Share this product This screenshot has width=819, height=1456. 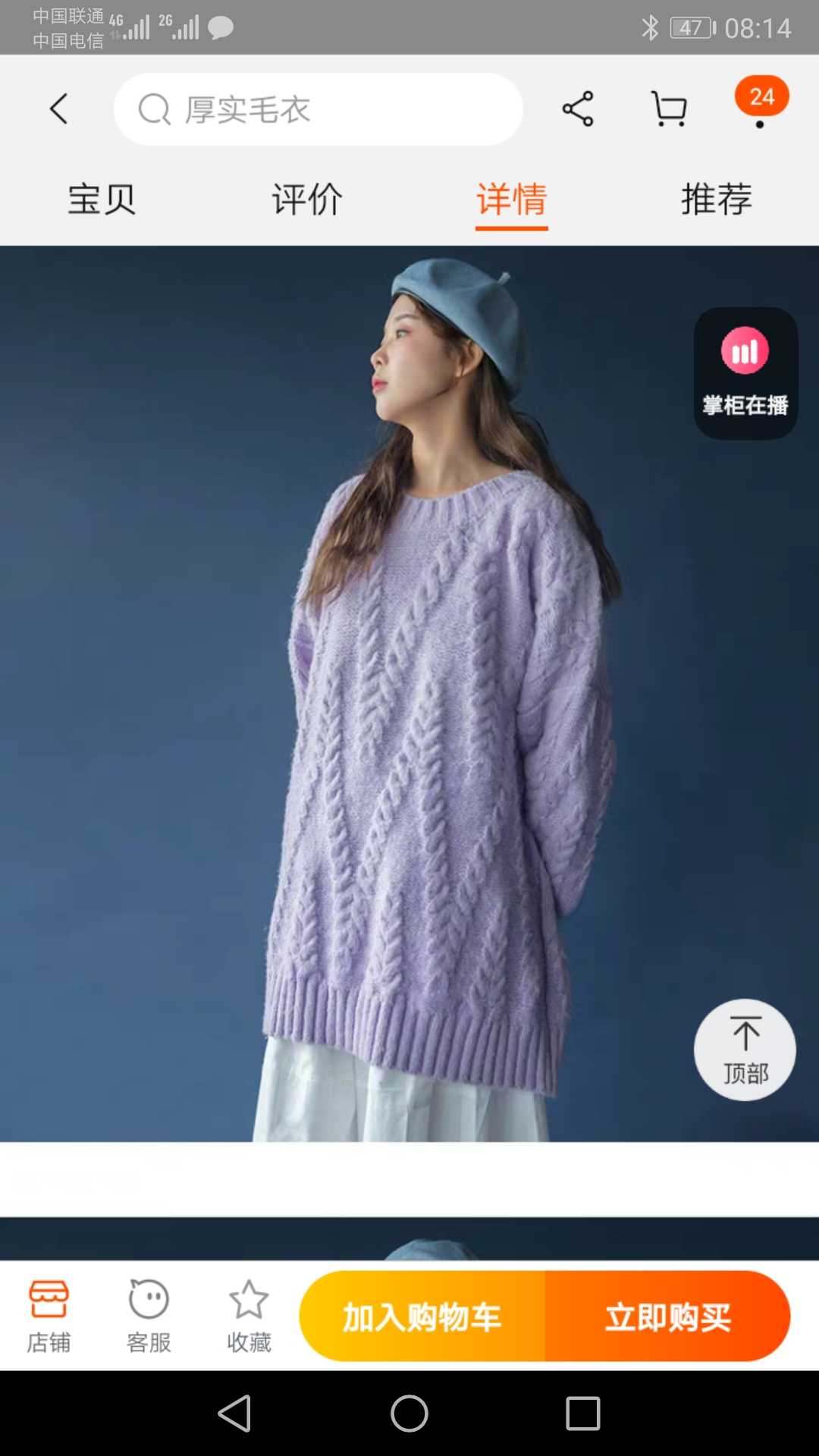point(578,109)
